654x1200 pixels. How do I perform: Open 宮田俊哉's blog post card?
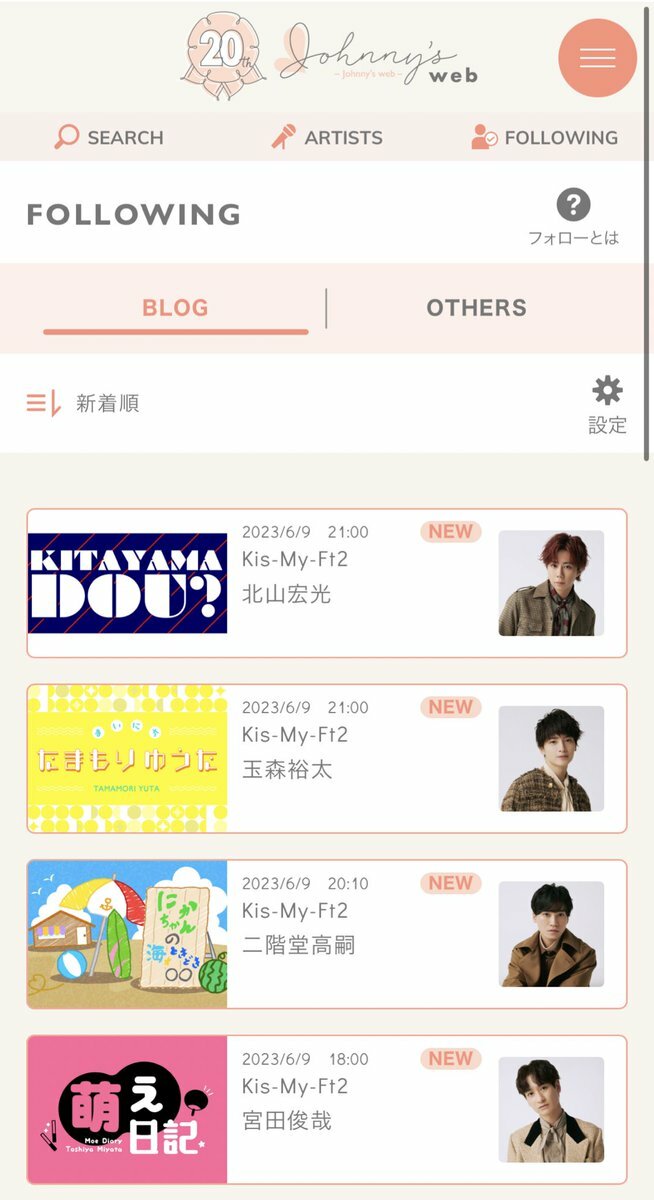[327, 1110]
